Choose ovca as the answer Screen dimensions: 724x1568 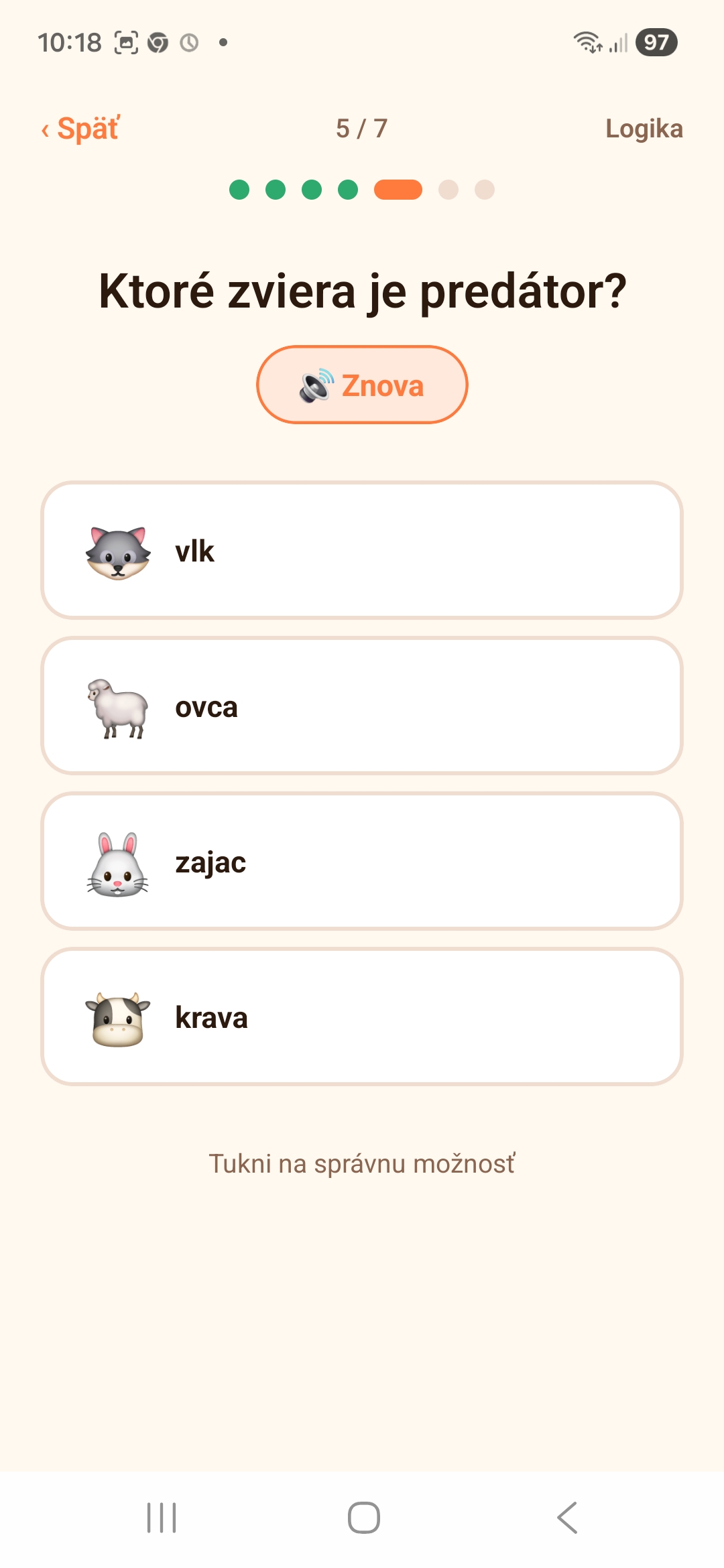[362, 706]
